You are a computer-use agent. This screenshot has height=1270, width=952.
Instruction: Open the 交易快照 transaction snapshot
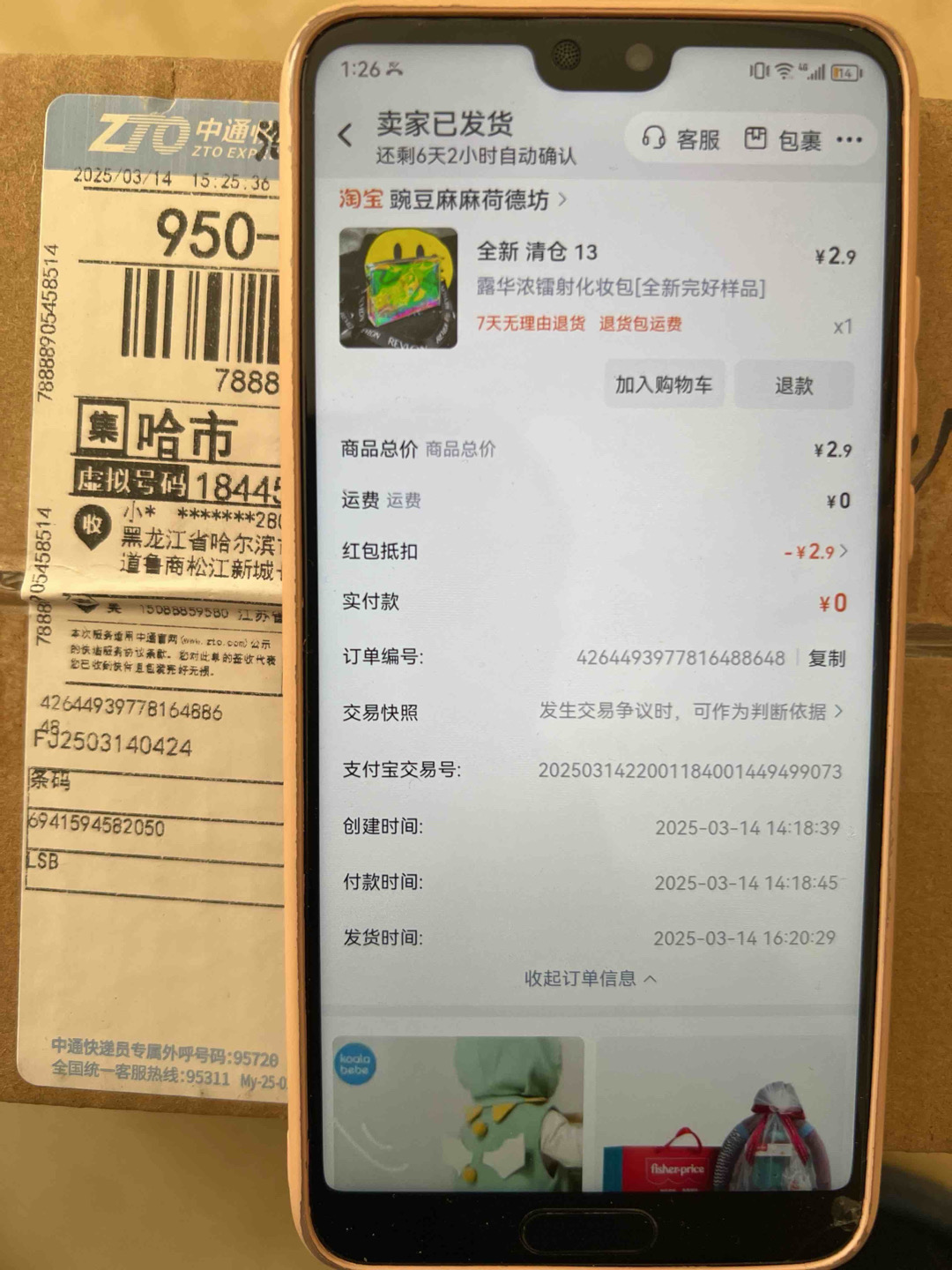point(689,712)
